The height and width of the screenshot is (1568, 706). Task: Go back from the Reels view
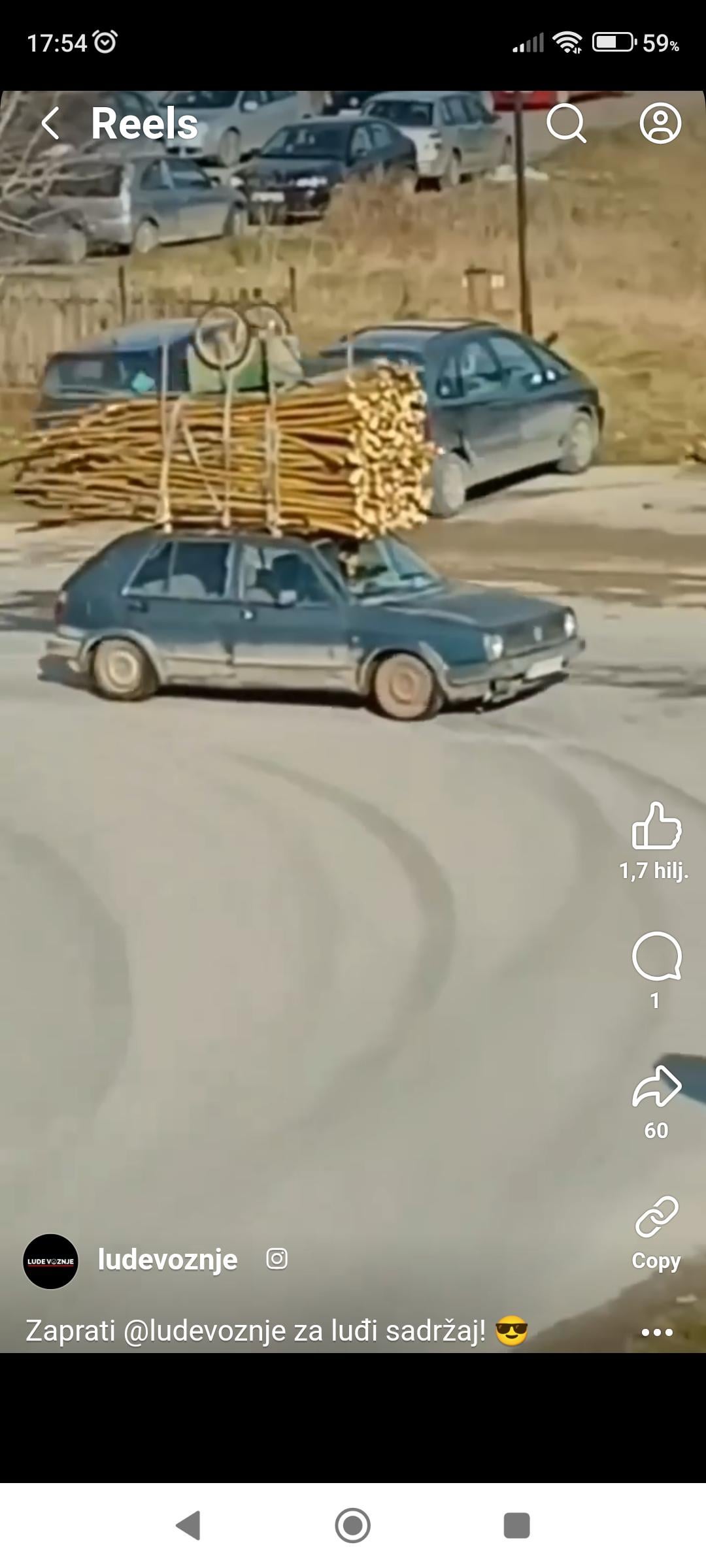click(x=50, y=123)
